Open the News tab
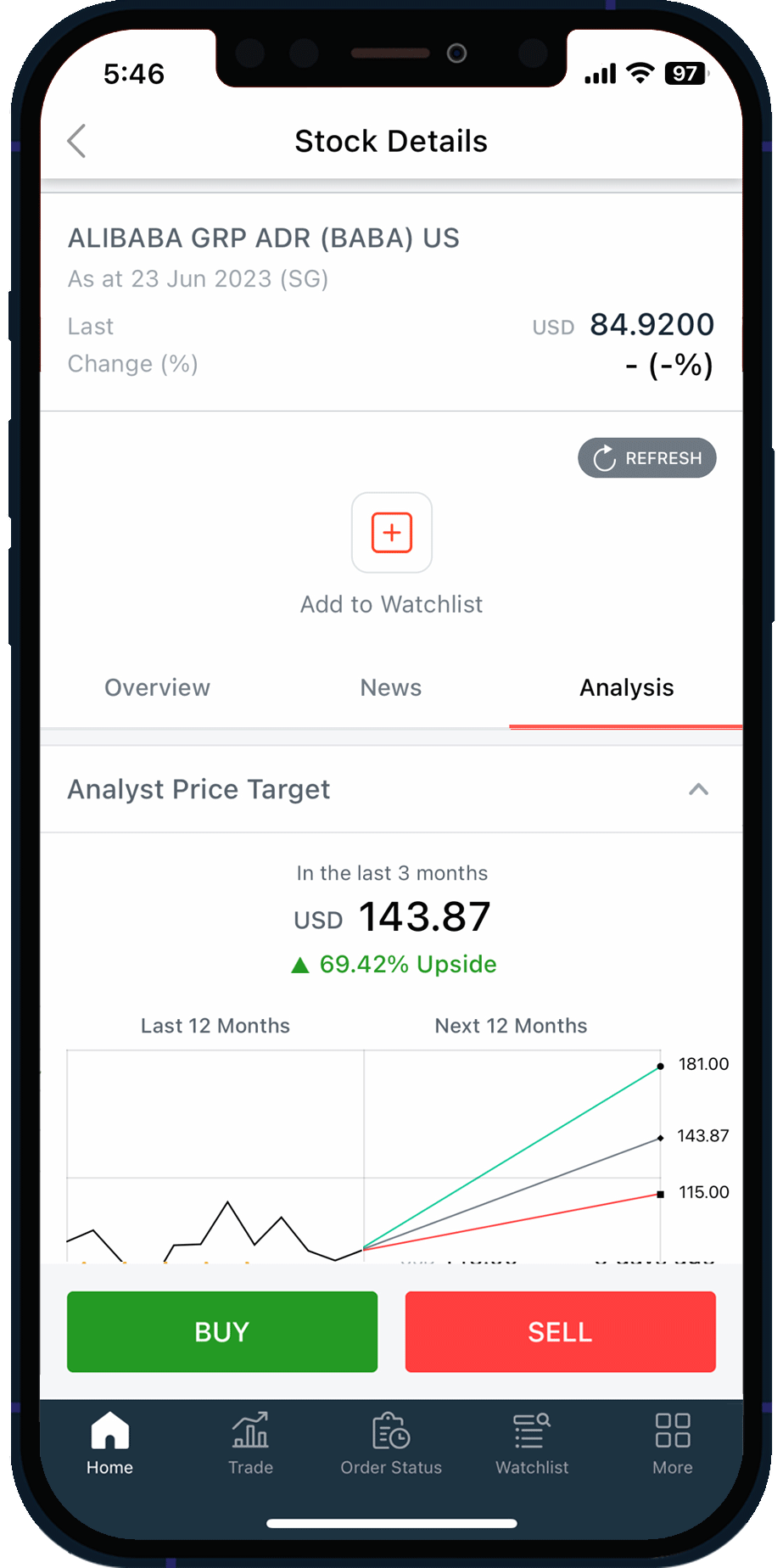Image resolution: width=783 pixels, height=1568 pixels. (x=390, y=687)
